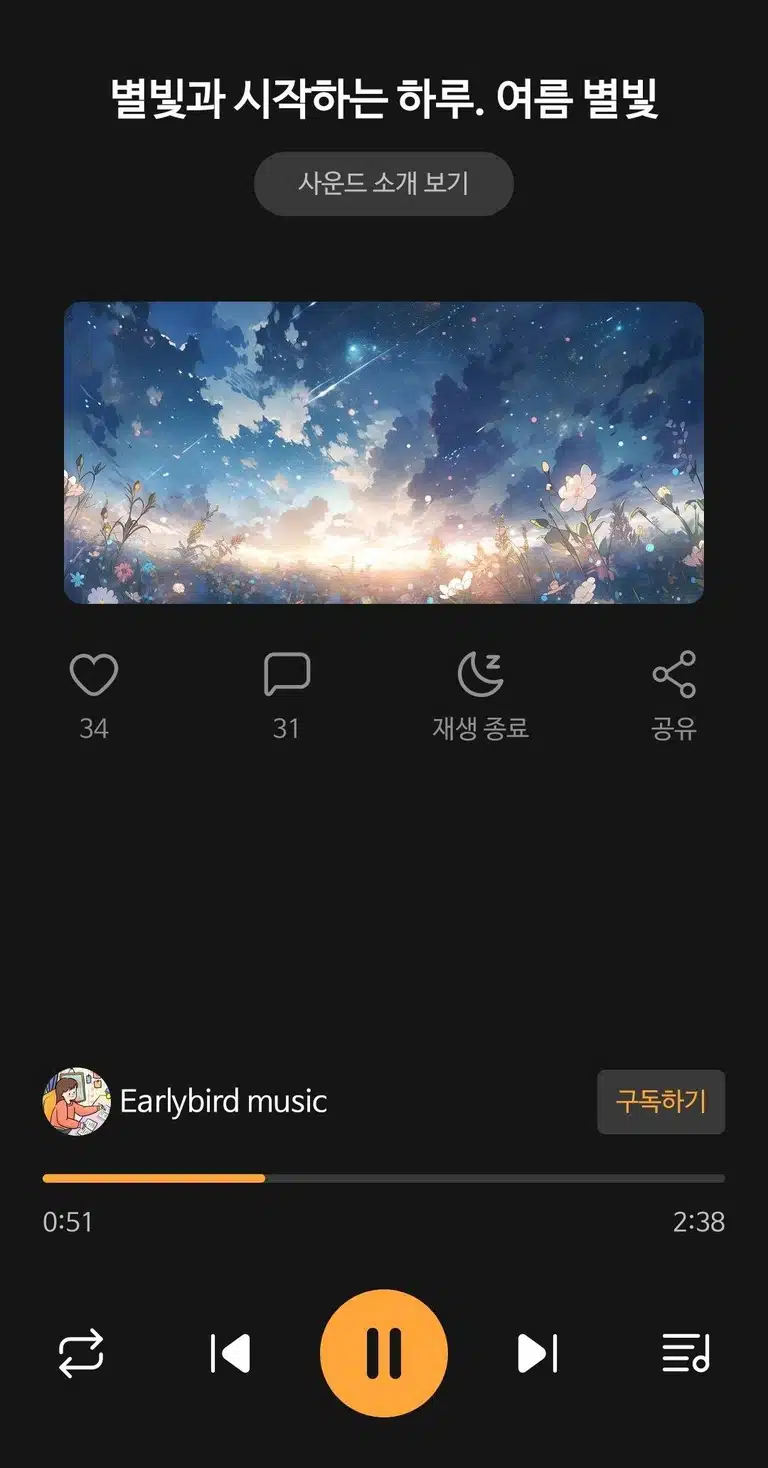Viewport: 768px width, 1468px height.
Task: Share this sound via 공유
Action: (x=674, y=675)
